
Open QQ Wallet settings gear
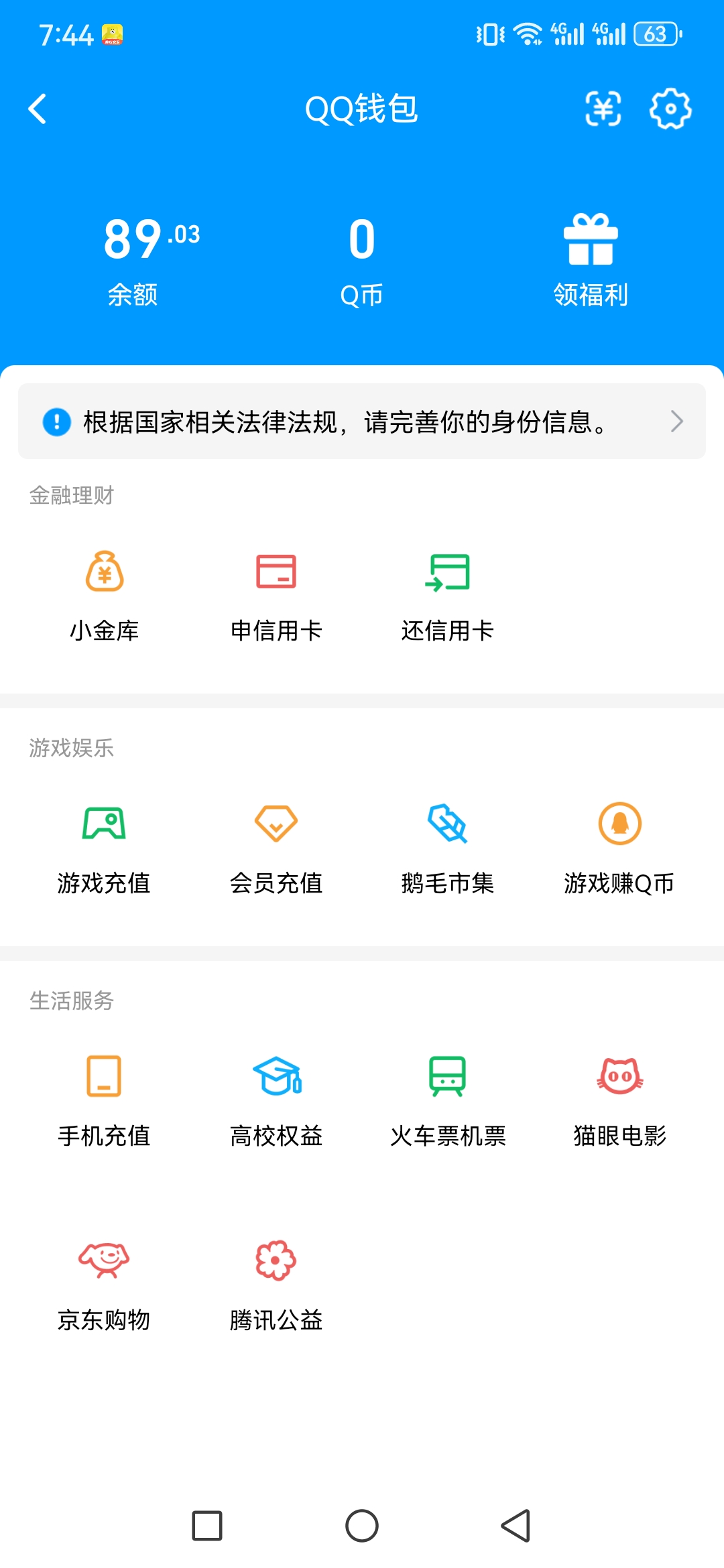(670, 109)
